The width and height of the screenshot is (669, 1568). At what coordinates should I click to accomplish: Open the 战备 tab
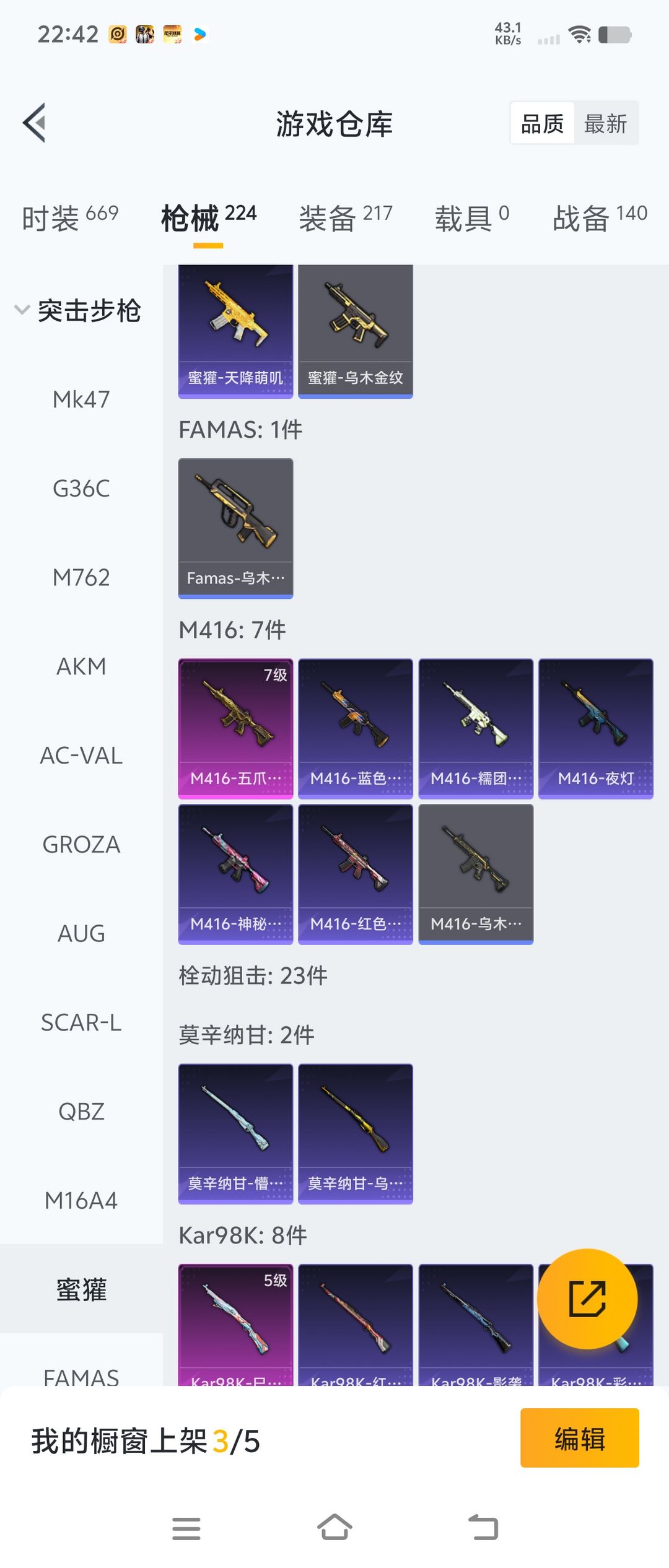point(600,217)
